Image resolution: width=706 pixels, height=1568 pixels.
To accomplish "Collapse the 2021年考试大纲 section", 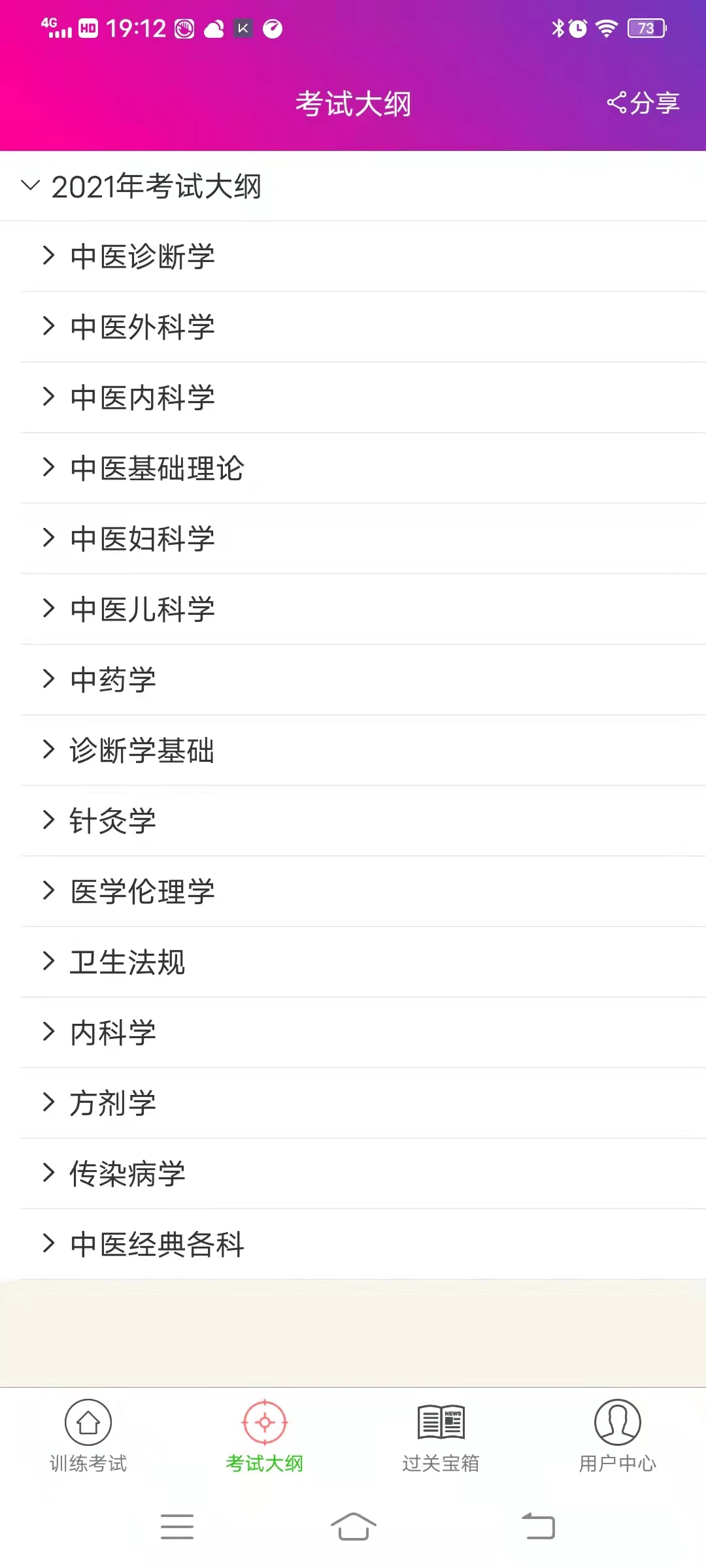I will (156, 187).
